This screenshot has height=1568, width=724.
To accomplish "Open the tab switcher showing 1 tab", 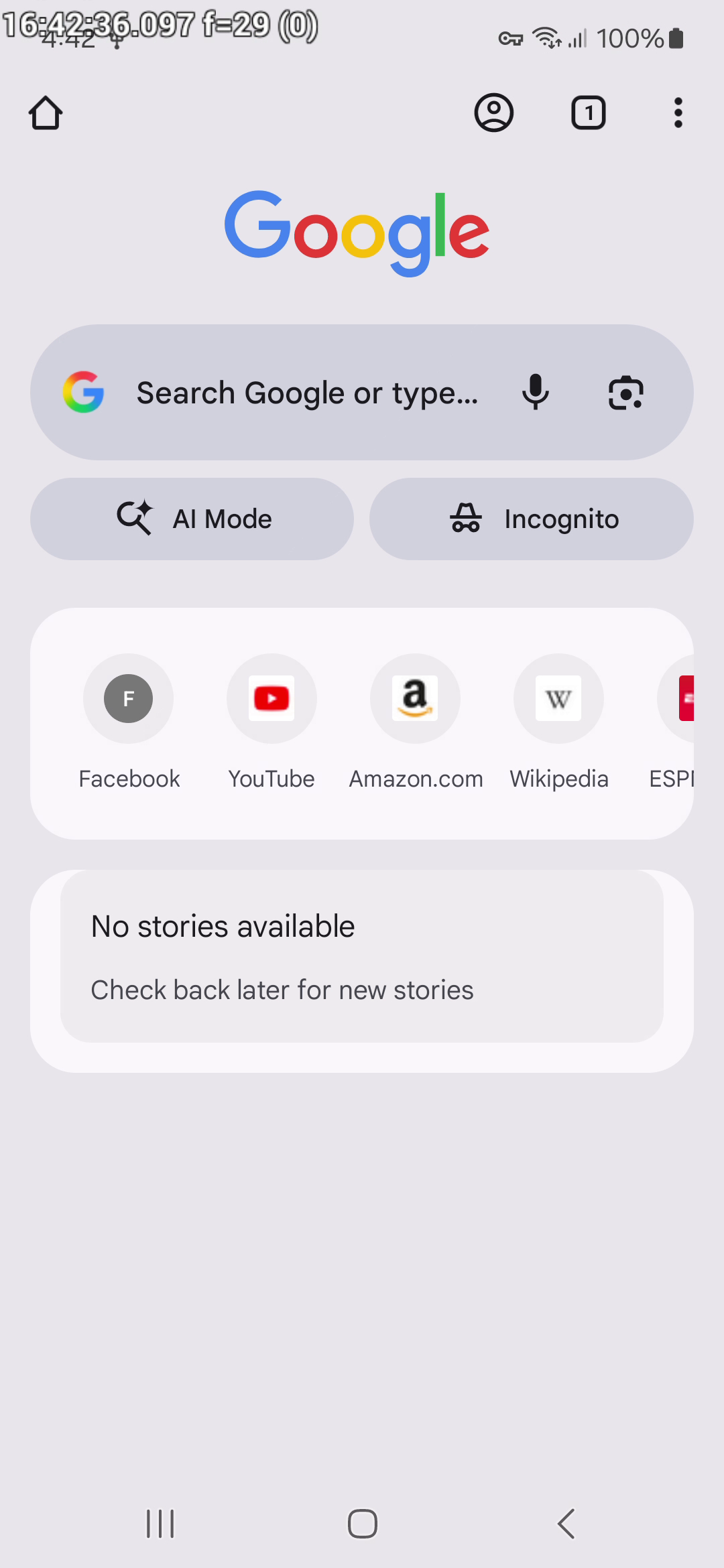I will pos(588,113).
